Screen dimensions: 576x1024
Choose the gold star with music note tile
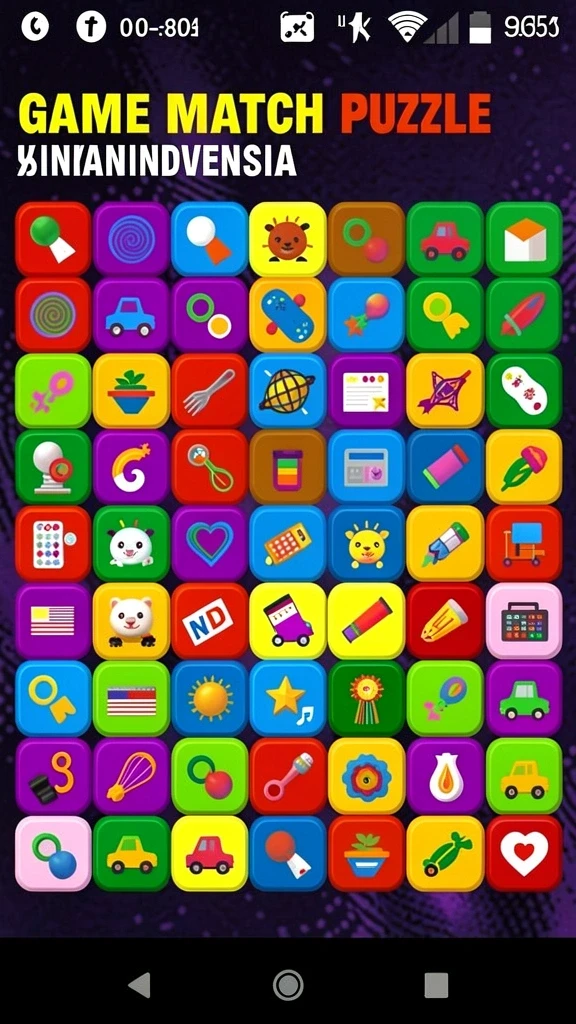pyautogui.click(x=287, y=697)
